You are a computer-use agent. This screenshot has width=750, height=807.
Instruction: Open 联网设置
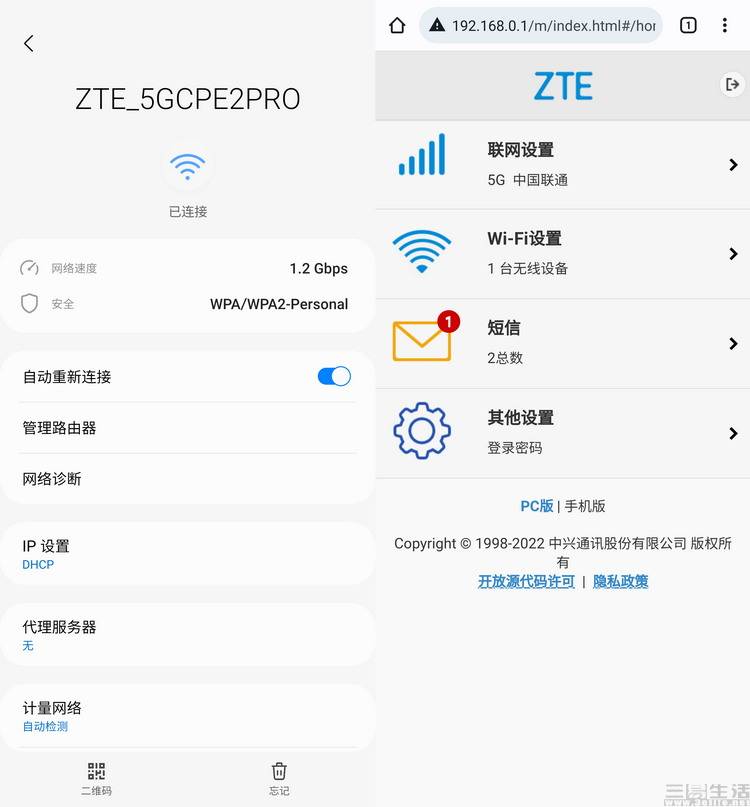coord(562,164)
